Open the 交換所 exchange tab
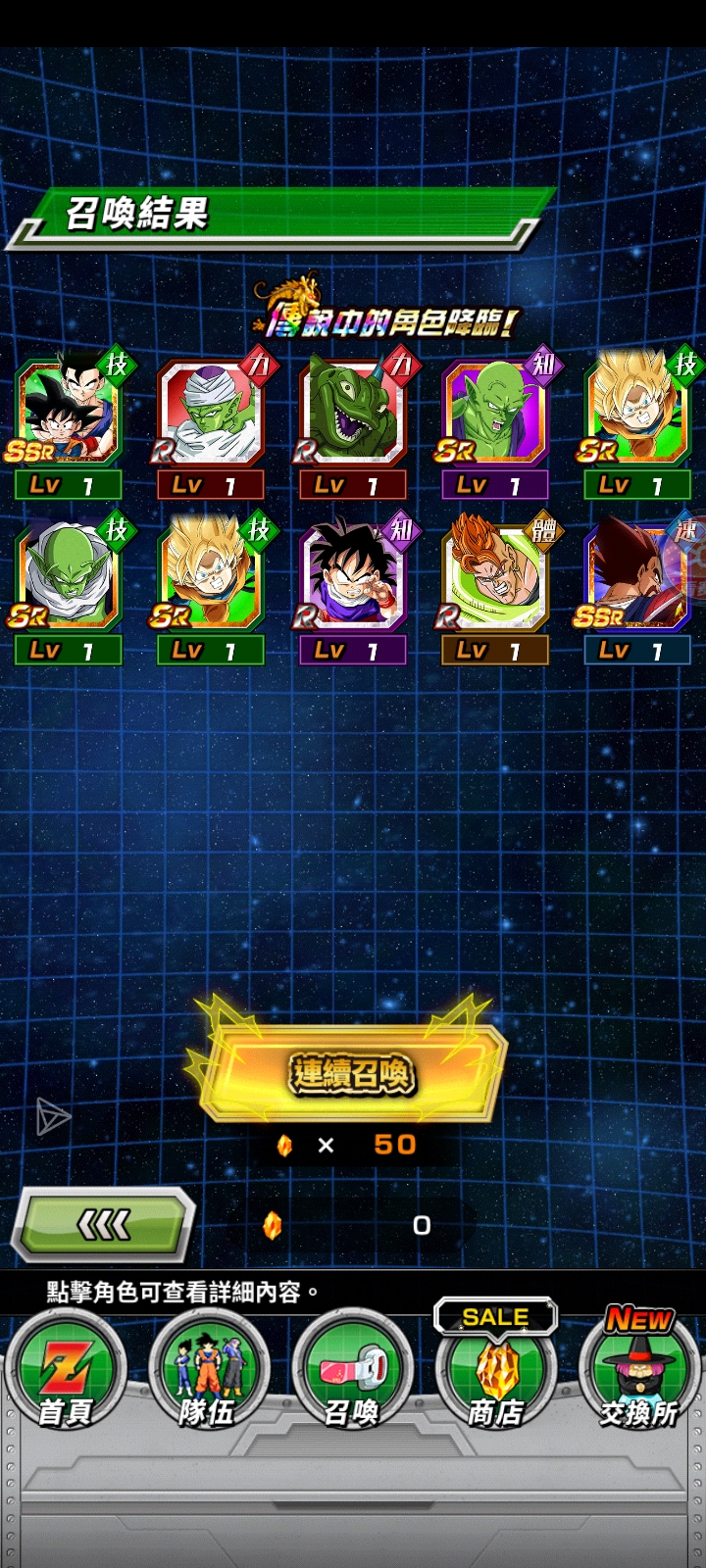Screen dimensions: 706x1568 638,1368
